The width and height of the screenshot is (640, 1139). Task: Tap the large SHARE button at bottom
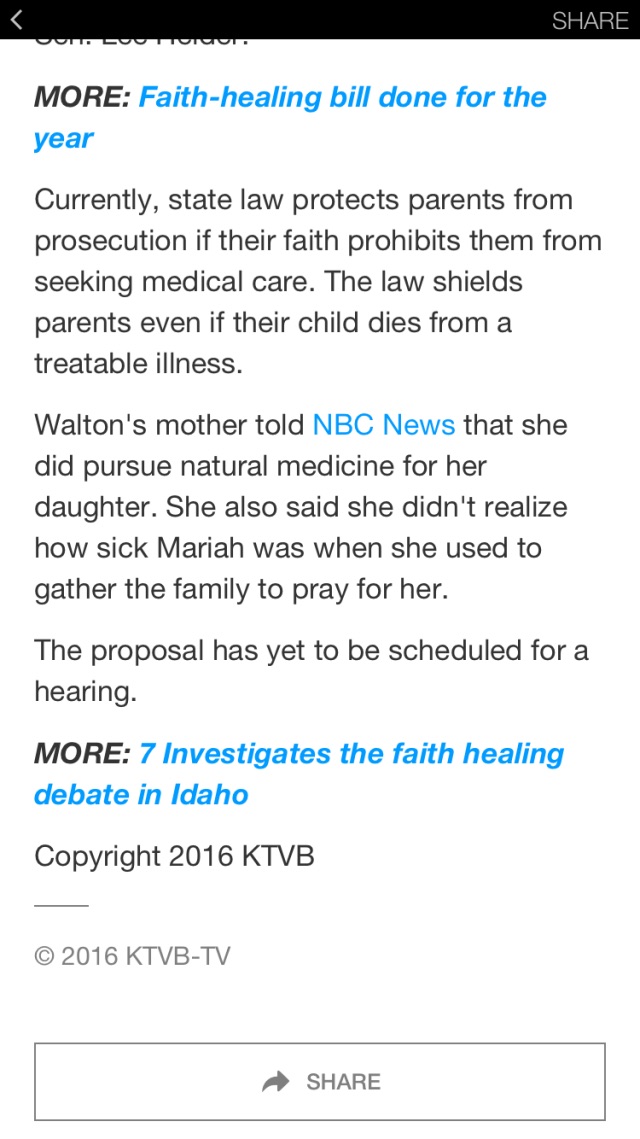click(320, 1081)
